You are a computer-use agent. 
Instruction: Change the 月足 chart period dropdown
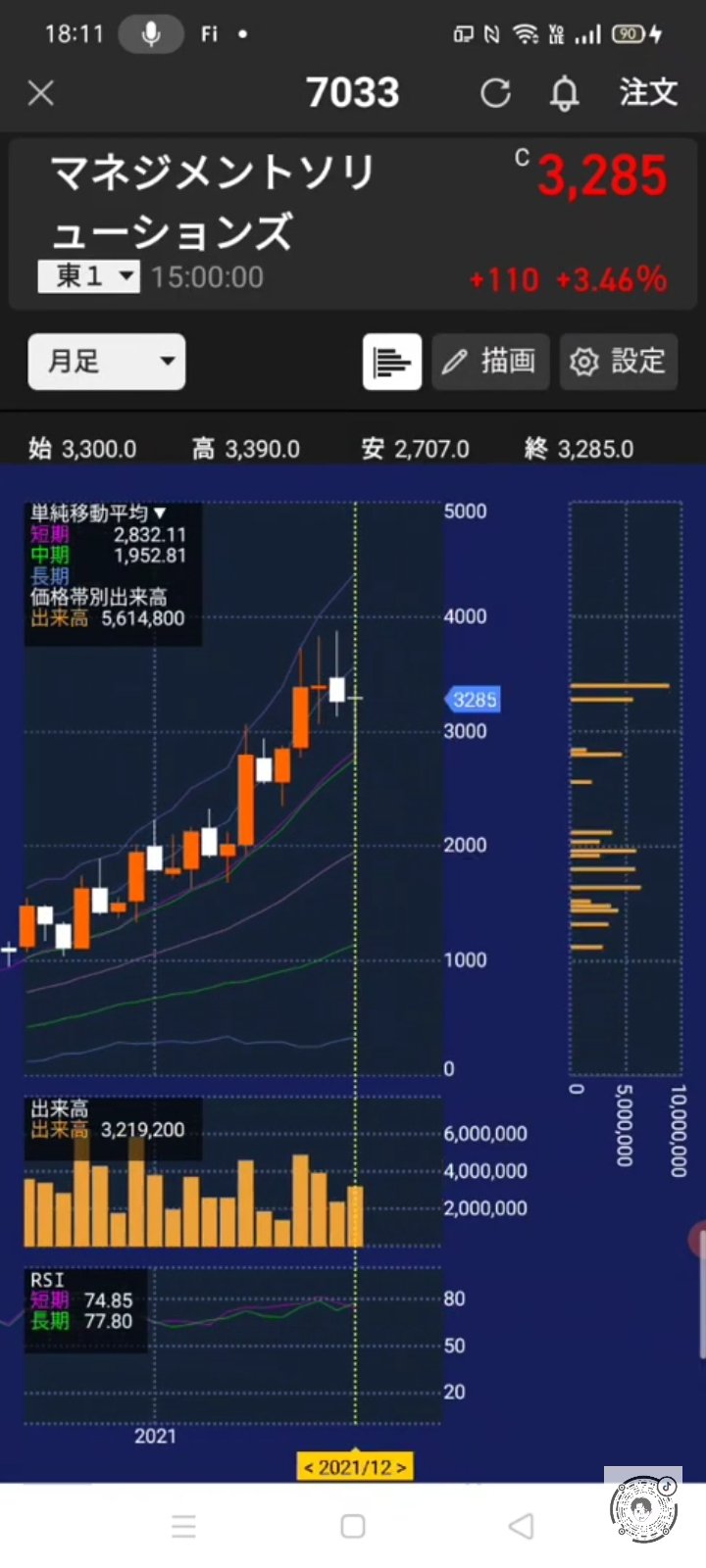106,362
